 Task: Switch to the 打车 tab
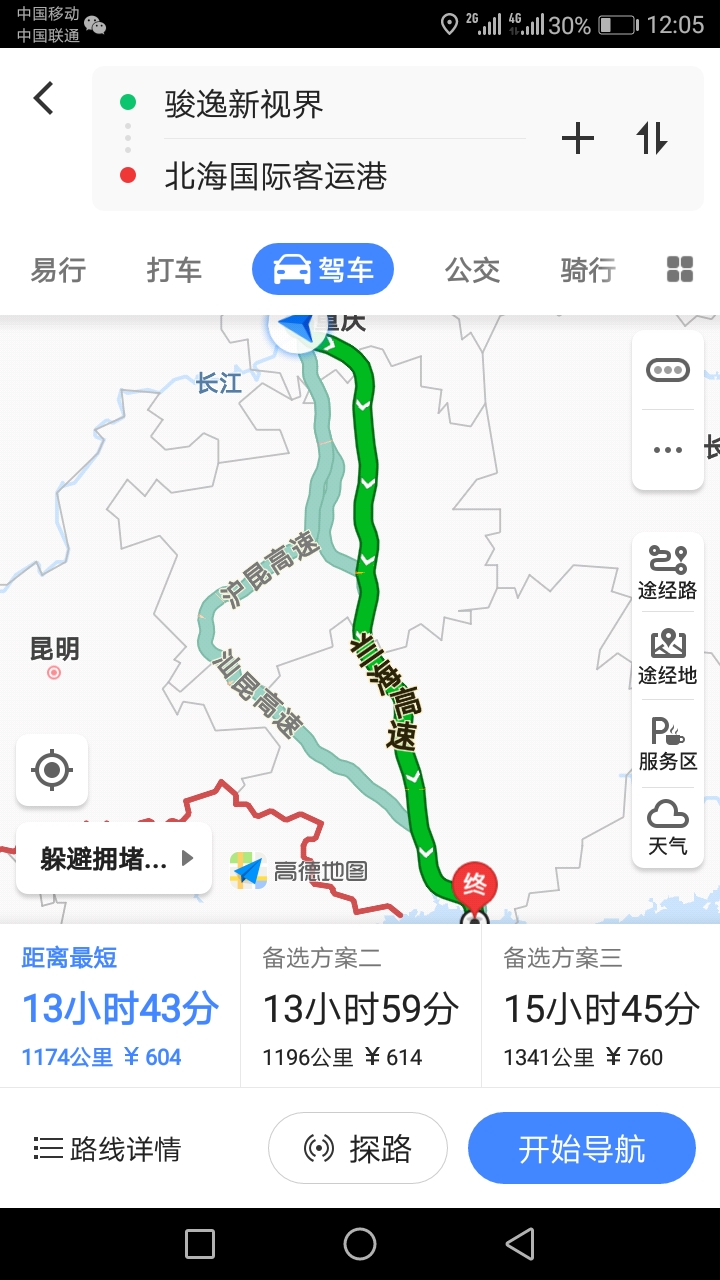[174, 270]
